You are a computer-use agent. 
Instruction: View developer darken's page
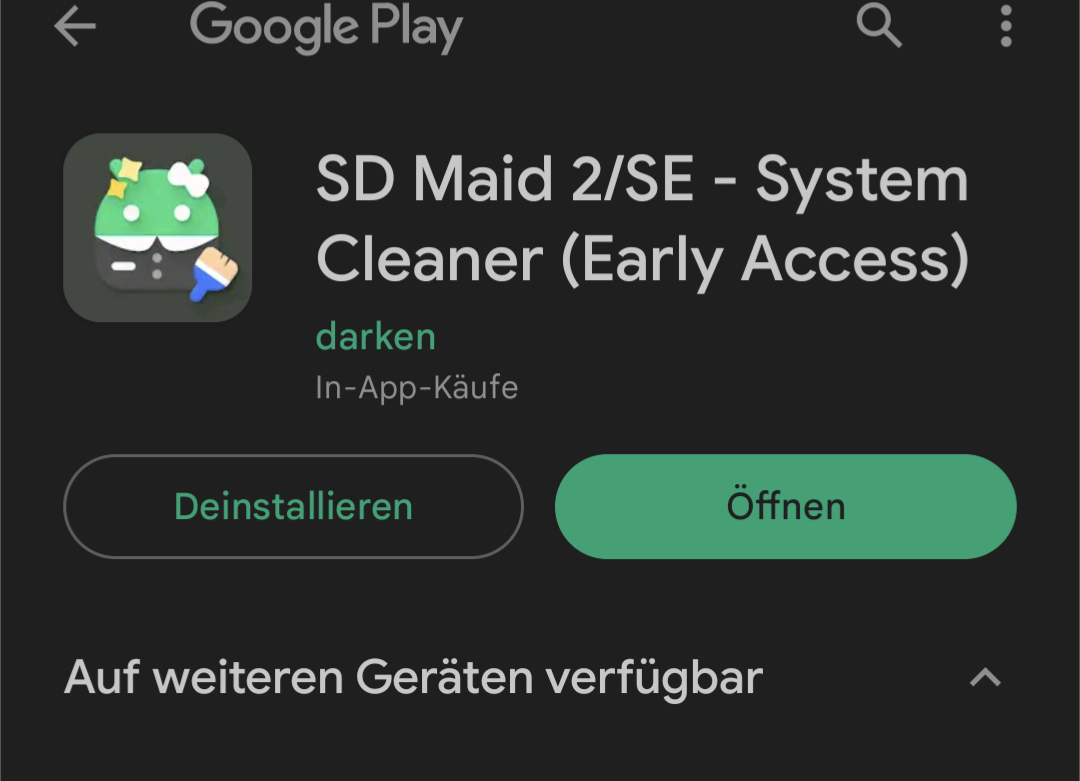[x=376, y=337]
